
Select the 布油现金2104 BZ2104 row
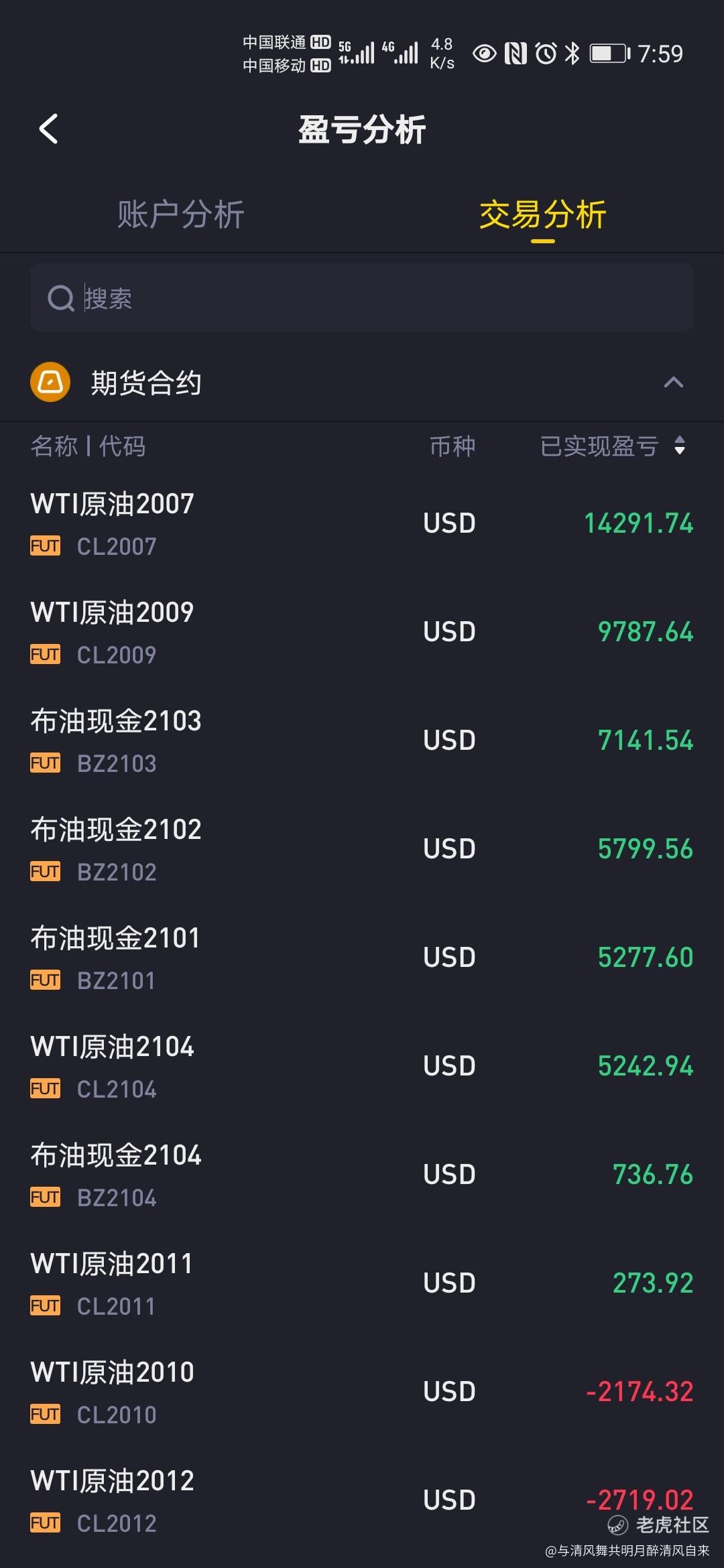(362, 1175)
